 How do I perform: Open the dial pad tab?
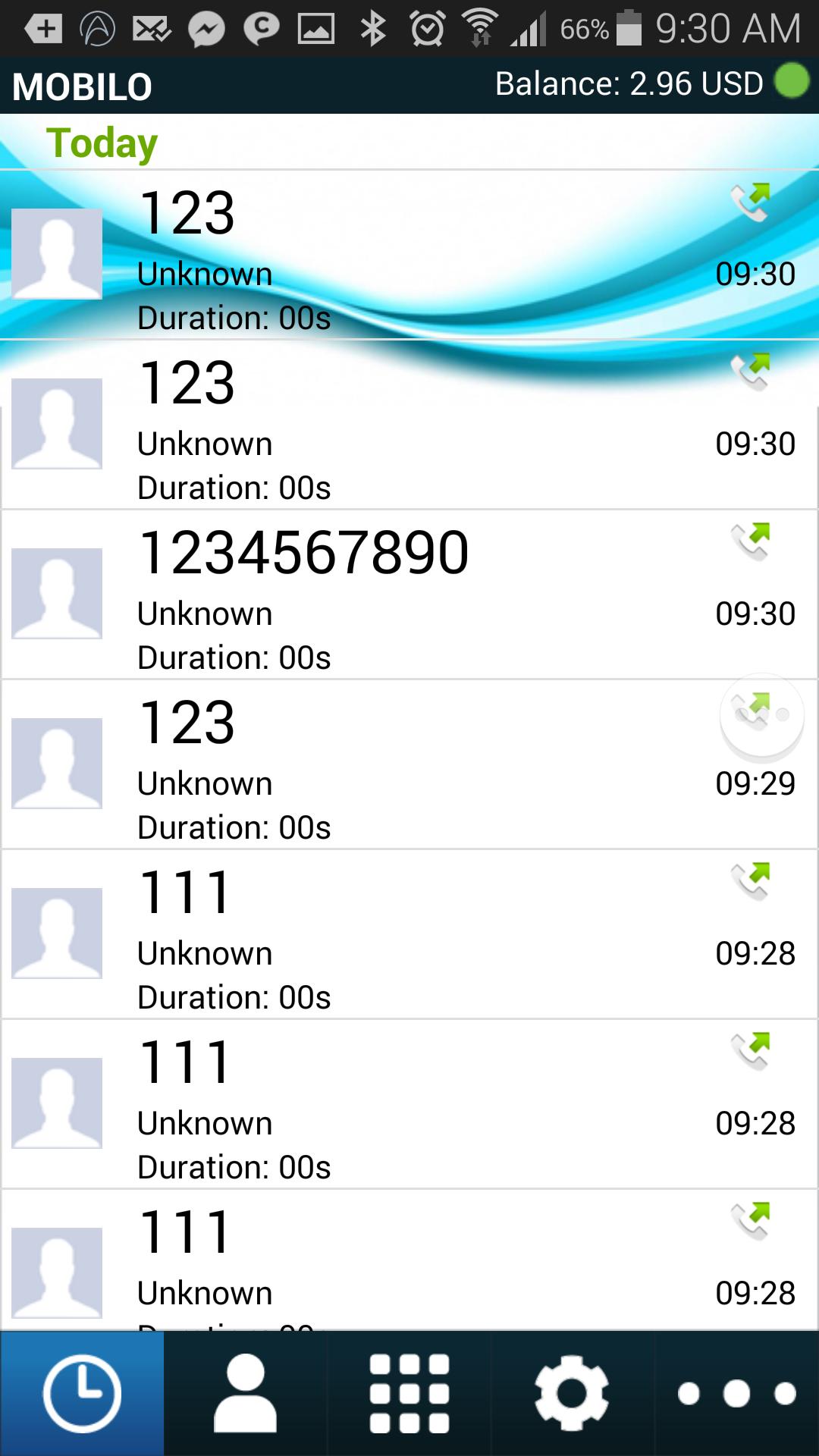click(x=409, y=1393)
